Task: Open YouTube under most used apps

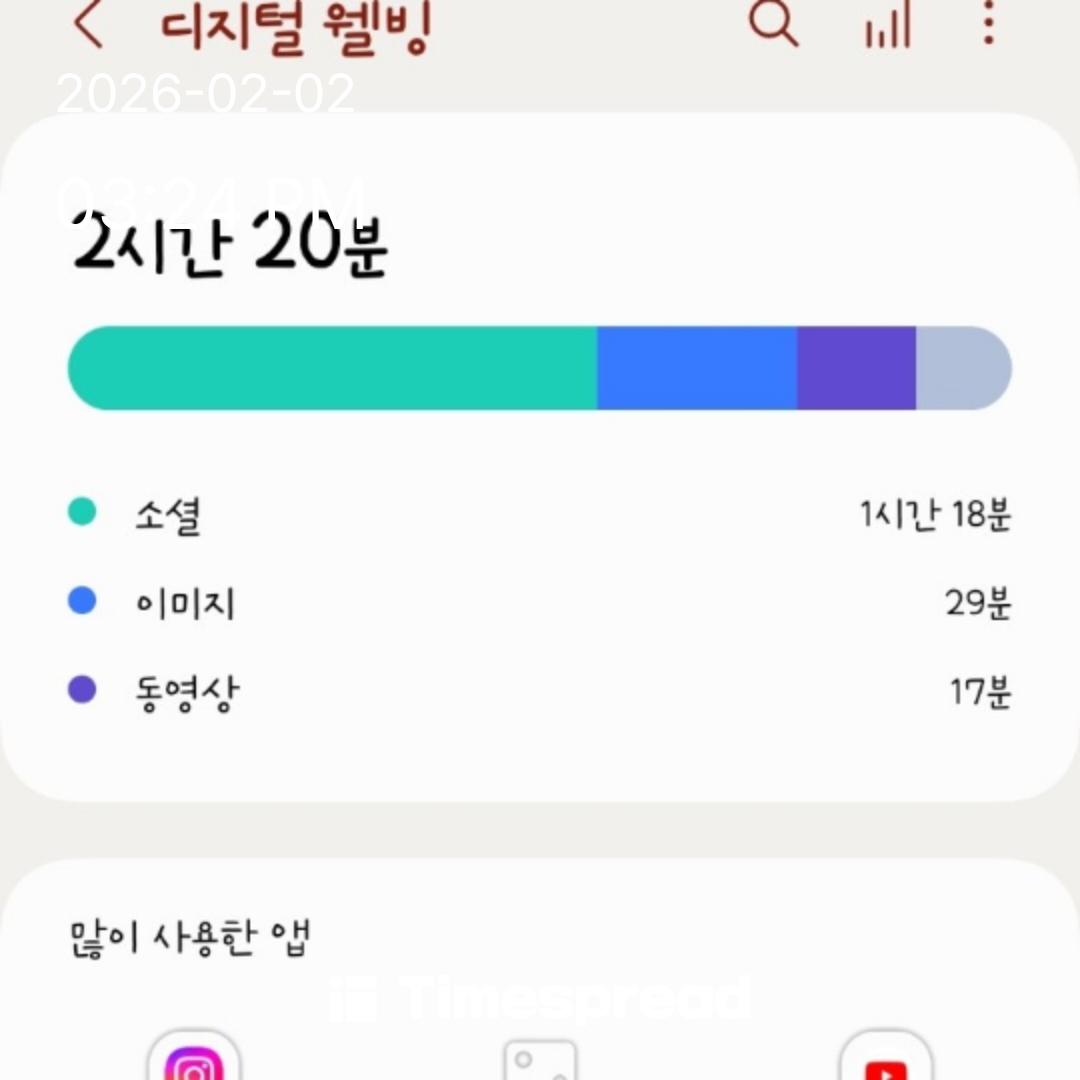Action: tap(886, 1062)
